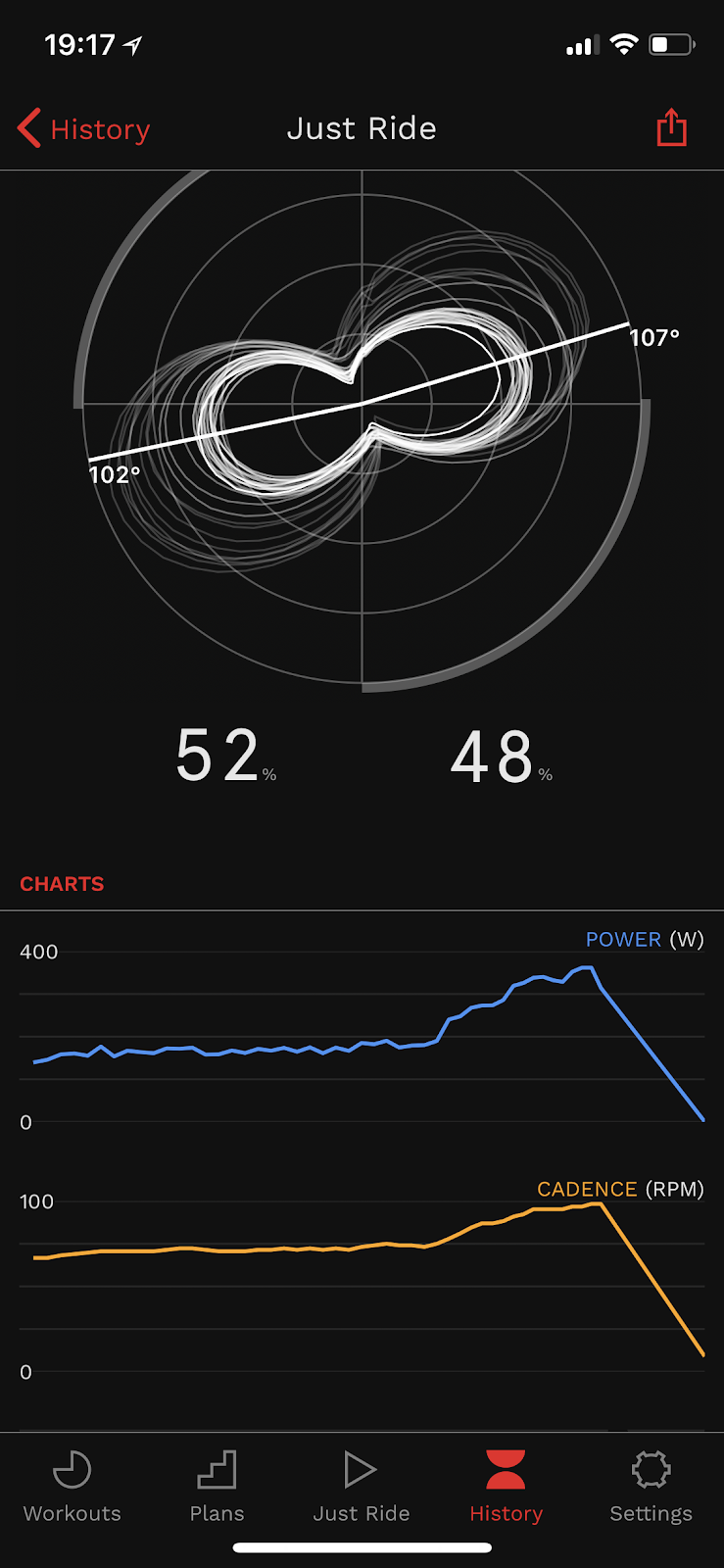Select the Just Ride tab
724x1568 pixels.
click(x=362, y=1487)
